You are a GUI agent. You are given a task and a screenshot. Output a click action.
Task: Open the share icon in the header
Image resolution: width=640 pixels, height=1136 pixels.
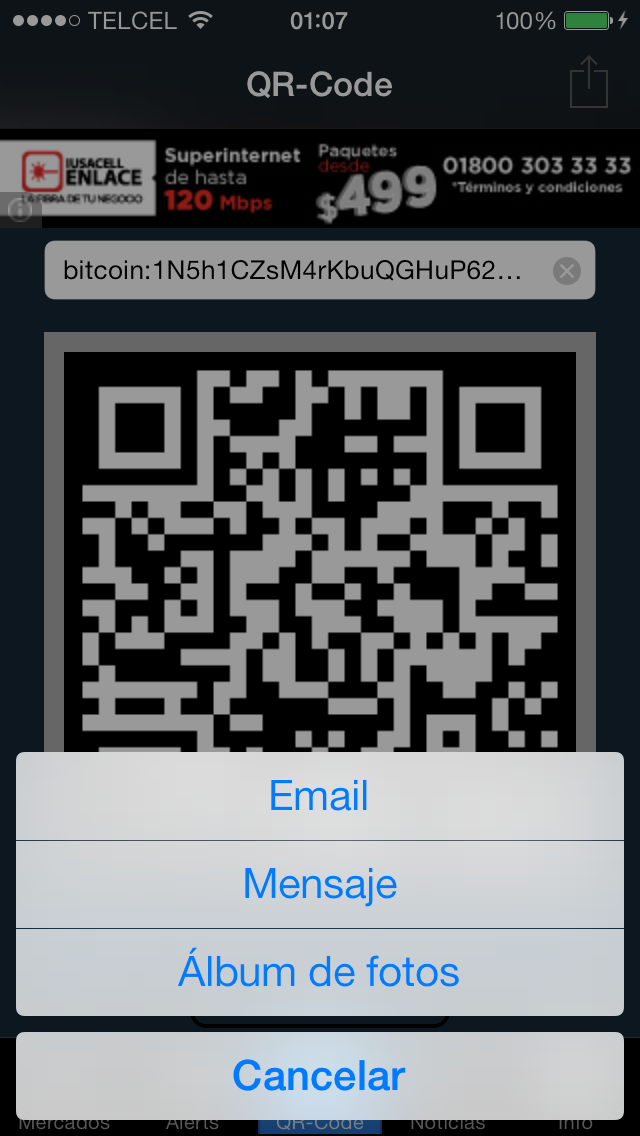click(589, 83)
